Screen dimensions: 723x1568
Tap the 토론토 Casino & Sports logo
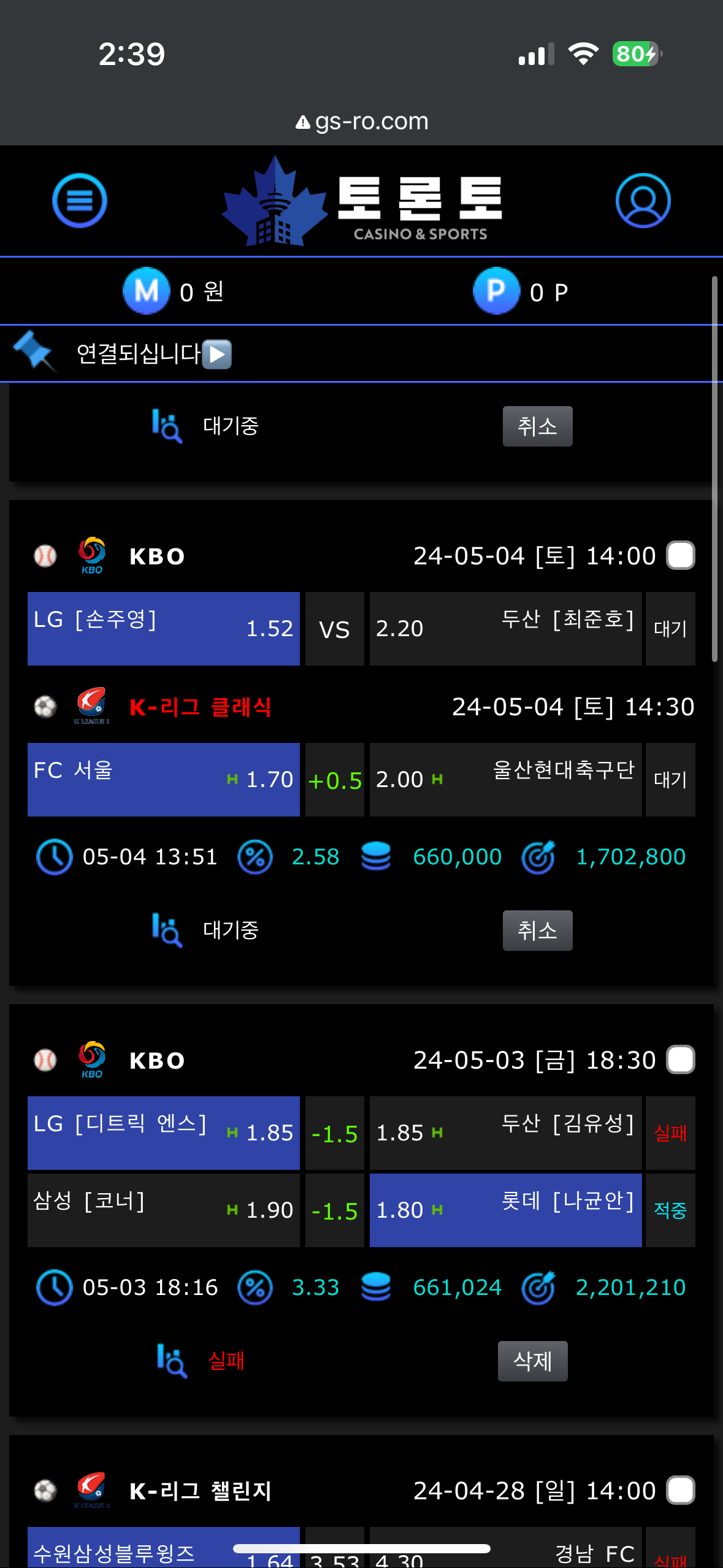point(362,201)
